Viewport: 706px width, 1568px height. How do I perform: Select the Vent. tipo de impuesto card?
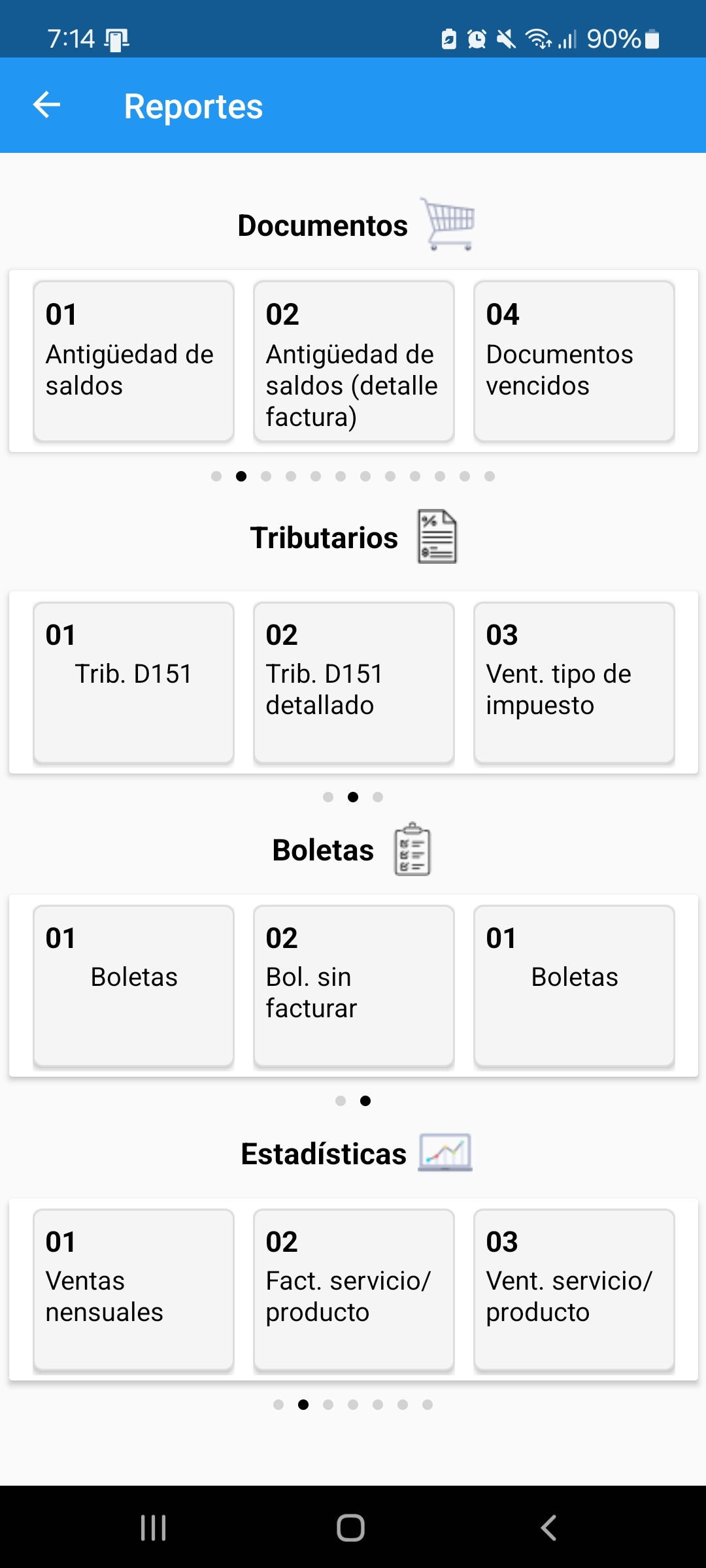pyautogui.click(x=574, y=683)
